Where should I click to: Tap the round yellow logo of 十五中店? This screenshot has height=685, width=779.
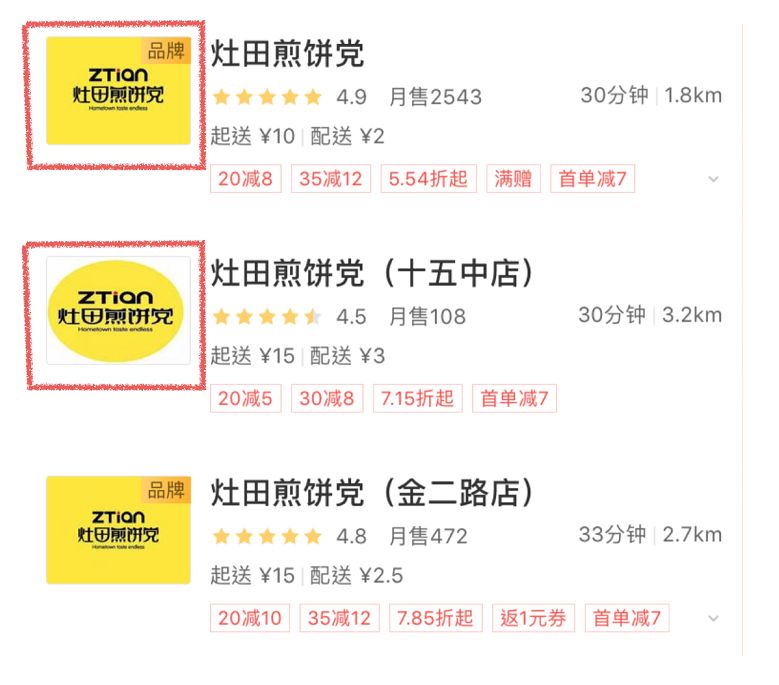[118, 310]
